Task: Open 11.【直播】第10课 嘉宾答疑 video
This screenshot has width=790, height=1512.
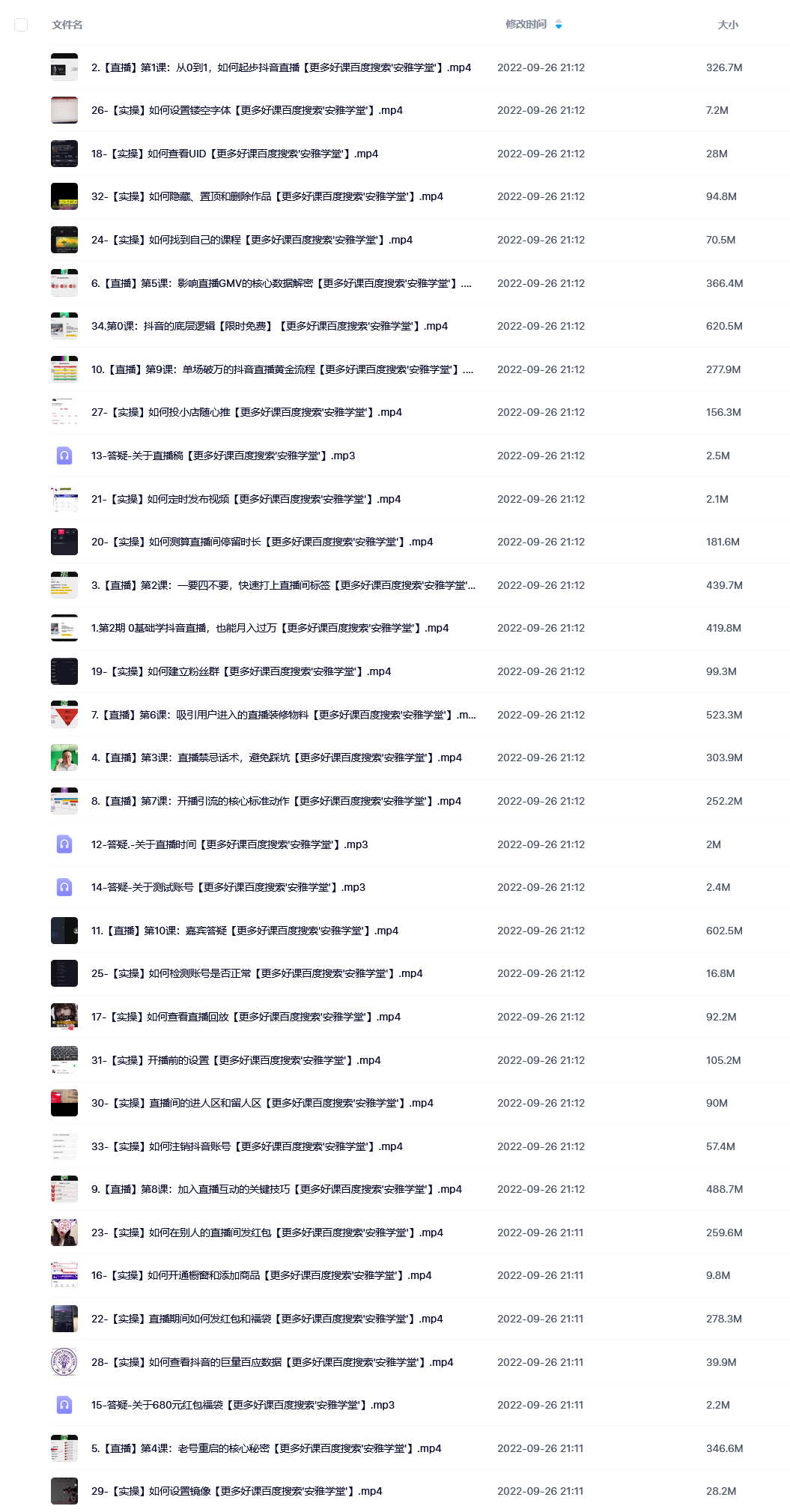Action: tap(245, 931)
